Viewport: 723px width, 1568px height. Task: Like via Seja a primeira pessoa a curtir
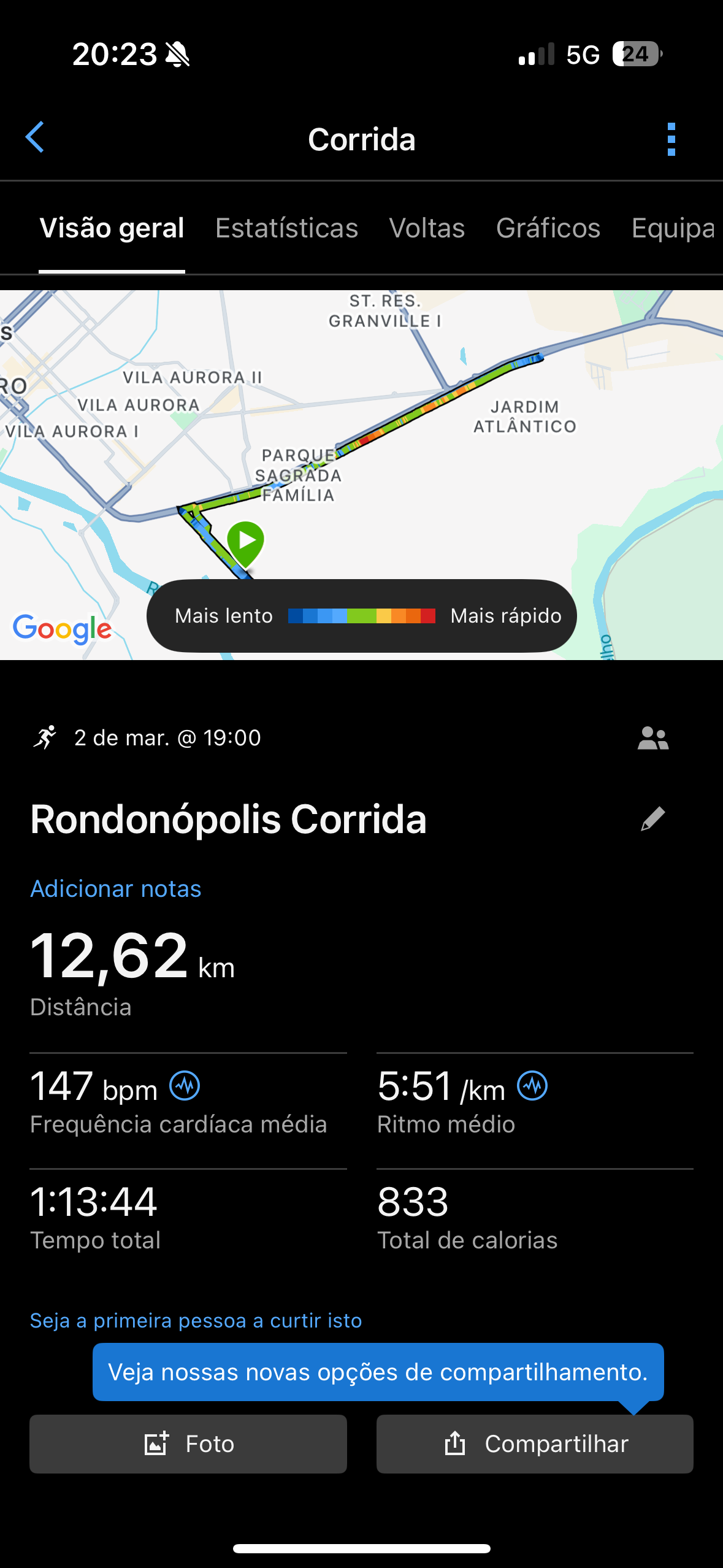[x=196, y=1320]
